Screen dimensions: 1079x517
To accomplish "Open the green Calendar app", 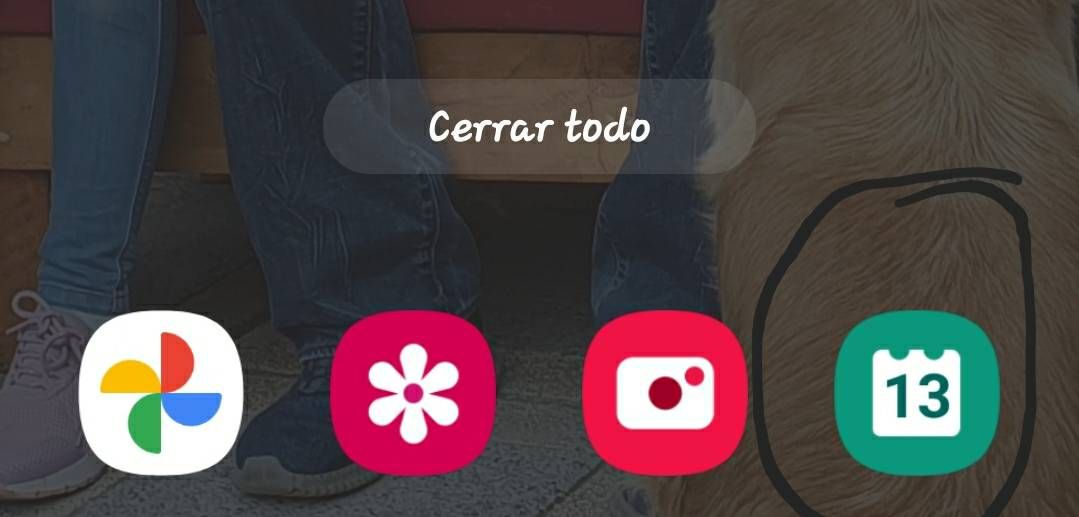I will [917, 393].
